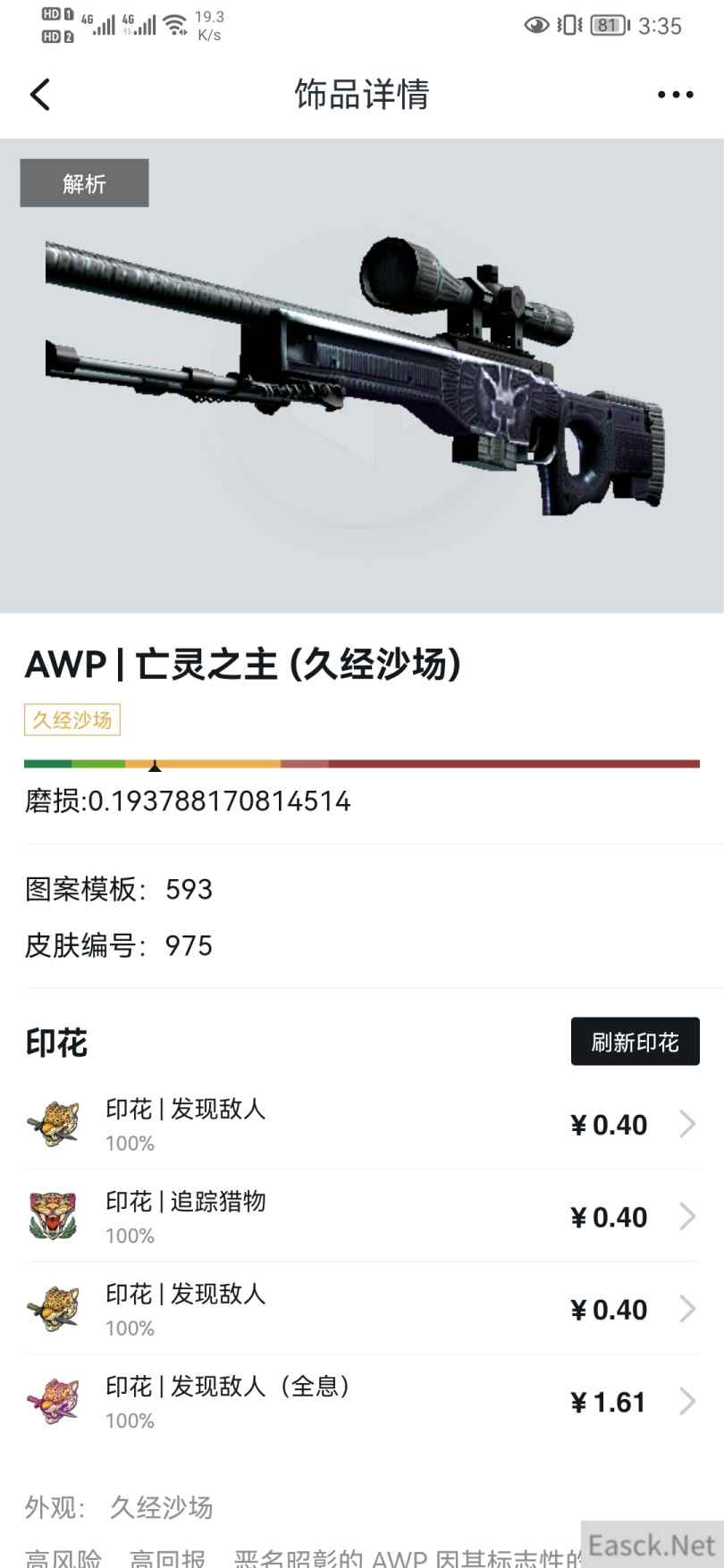The height and width of the screenshot is (1568, 724).
Task: View the AWP 亡灵之主 skin image
Action: point(358,375)
